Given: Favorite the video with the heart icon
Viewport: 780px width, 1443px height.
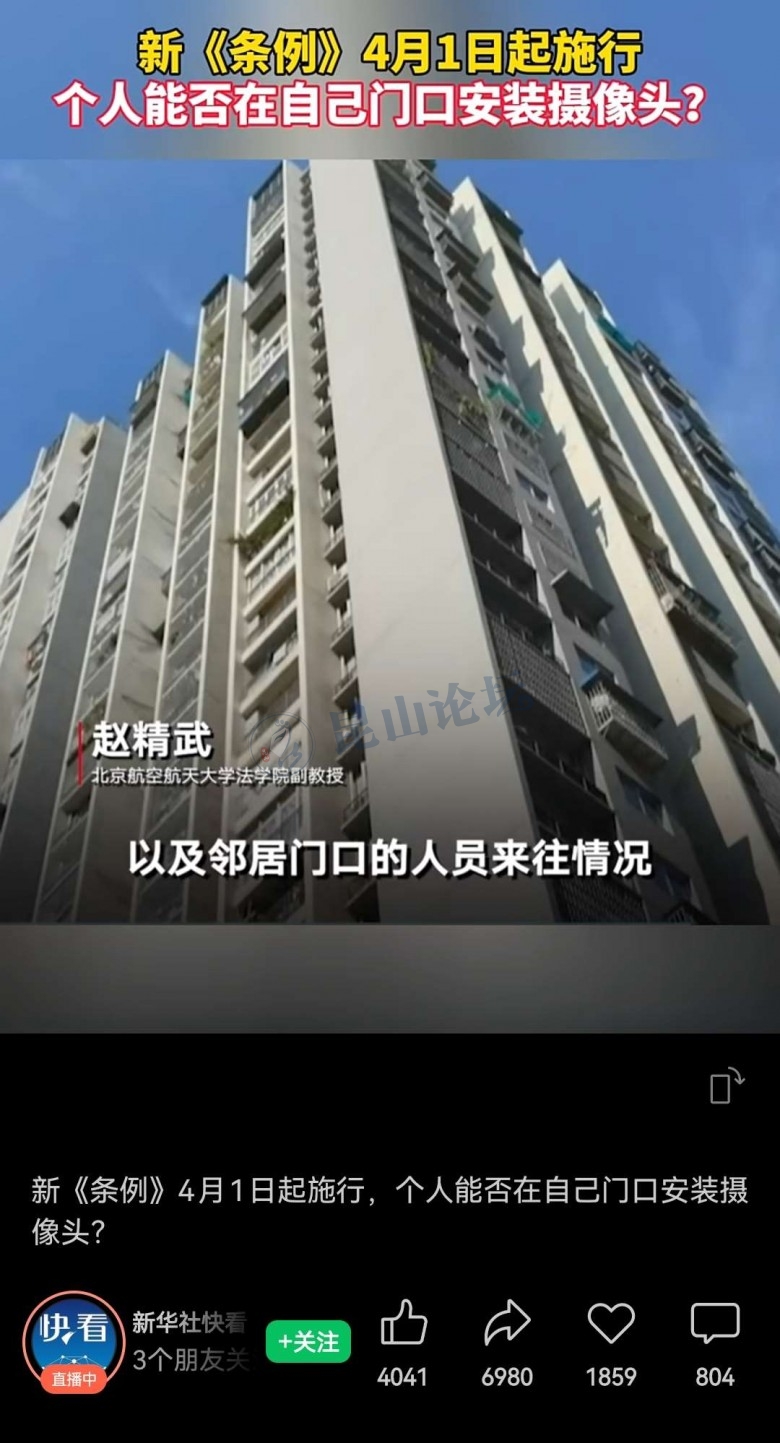Looking at the screenshot, I should [x=611, y=1324].
